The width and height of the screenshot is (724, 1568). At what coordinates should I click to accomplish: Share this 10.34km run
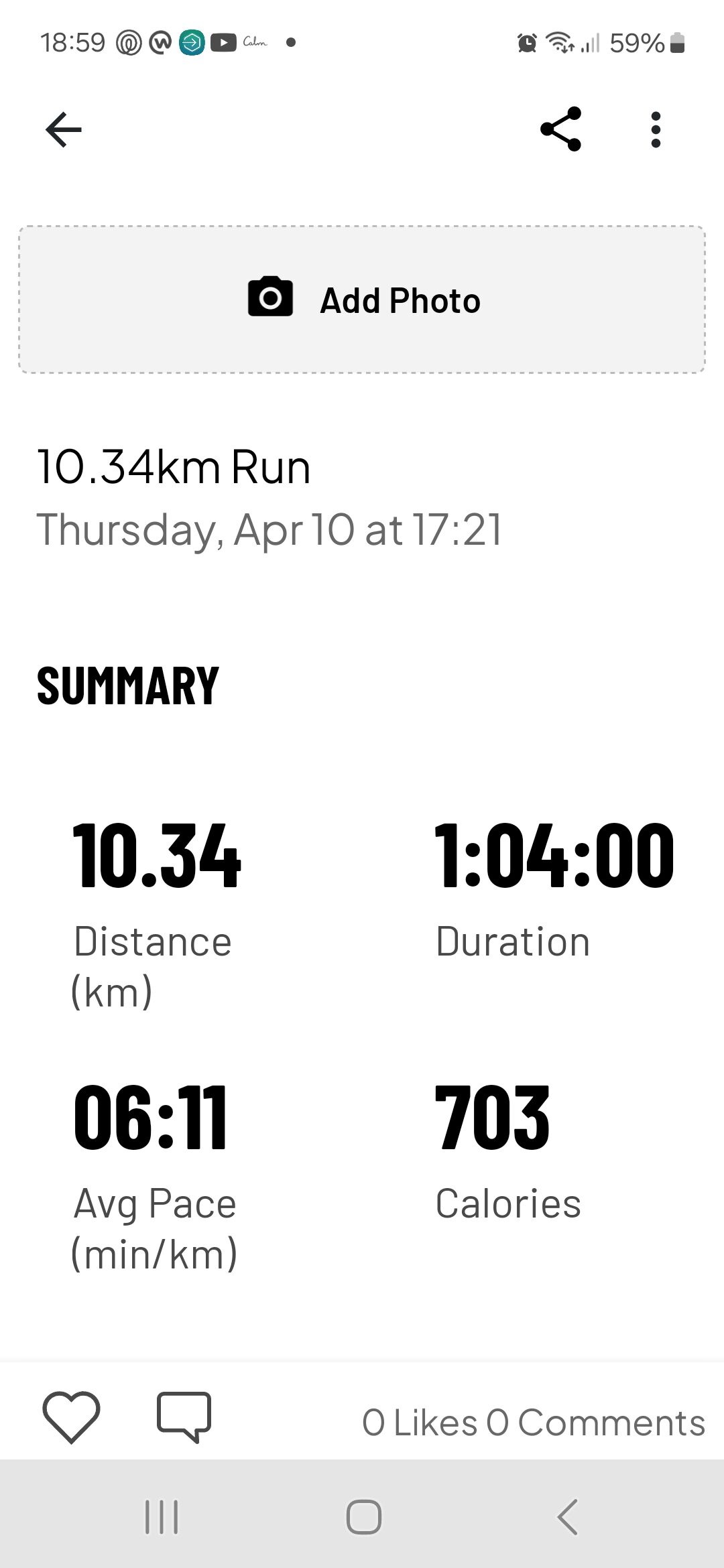tap(560, 129)
